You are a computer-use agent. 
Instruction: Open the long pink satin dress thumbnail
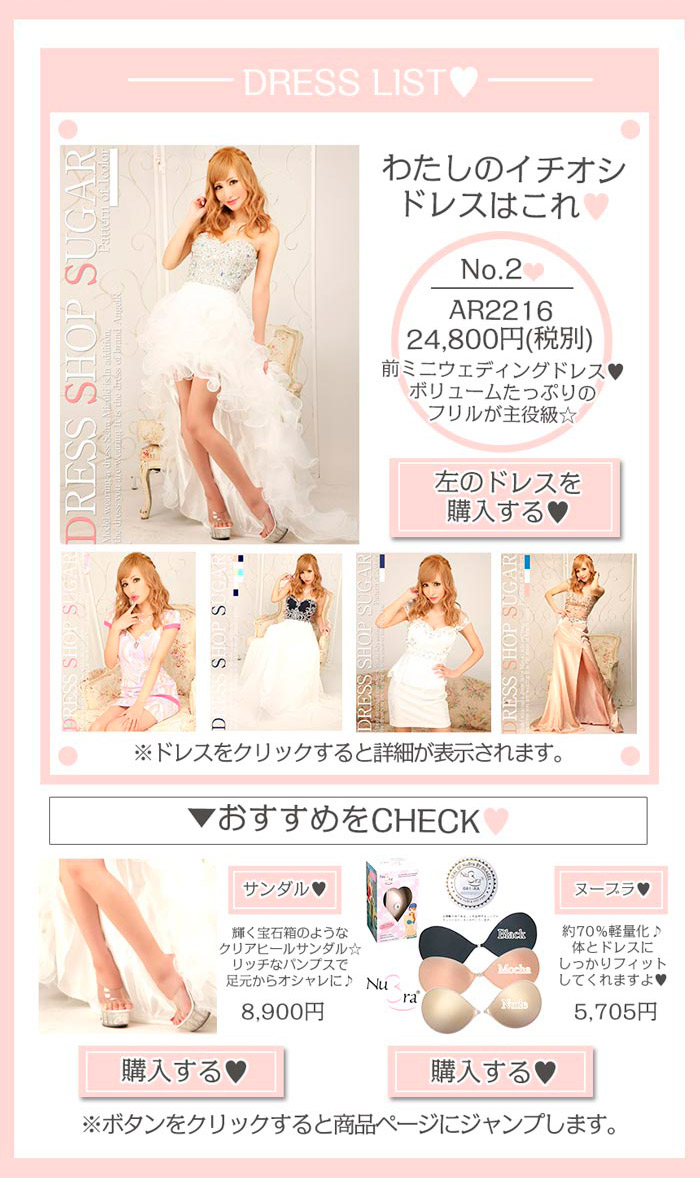pyautogui.click(x=582, y=643)
